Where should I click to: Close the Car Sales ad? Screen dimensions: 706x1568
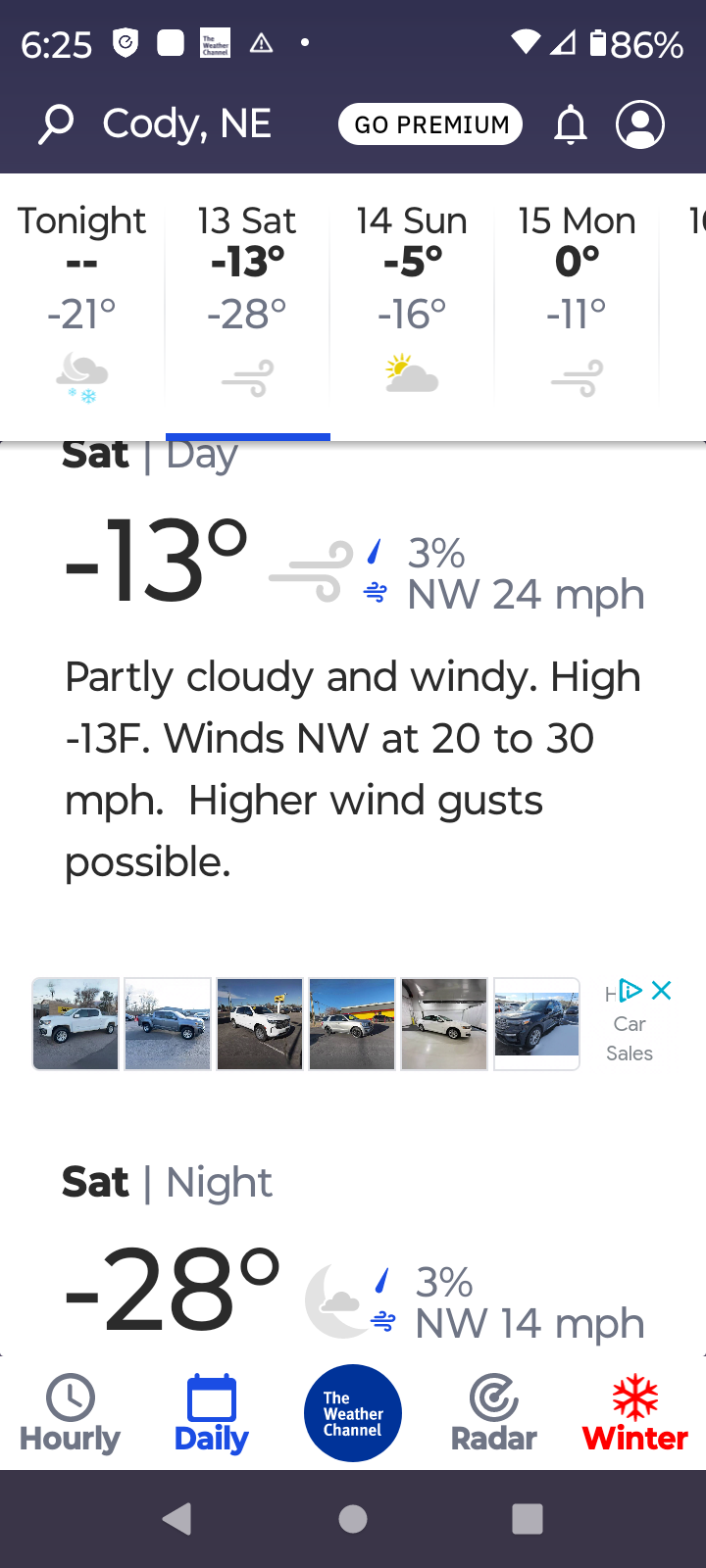click(662, 990)
